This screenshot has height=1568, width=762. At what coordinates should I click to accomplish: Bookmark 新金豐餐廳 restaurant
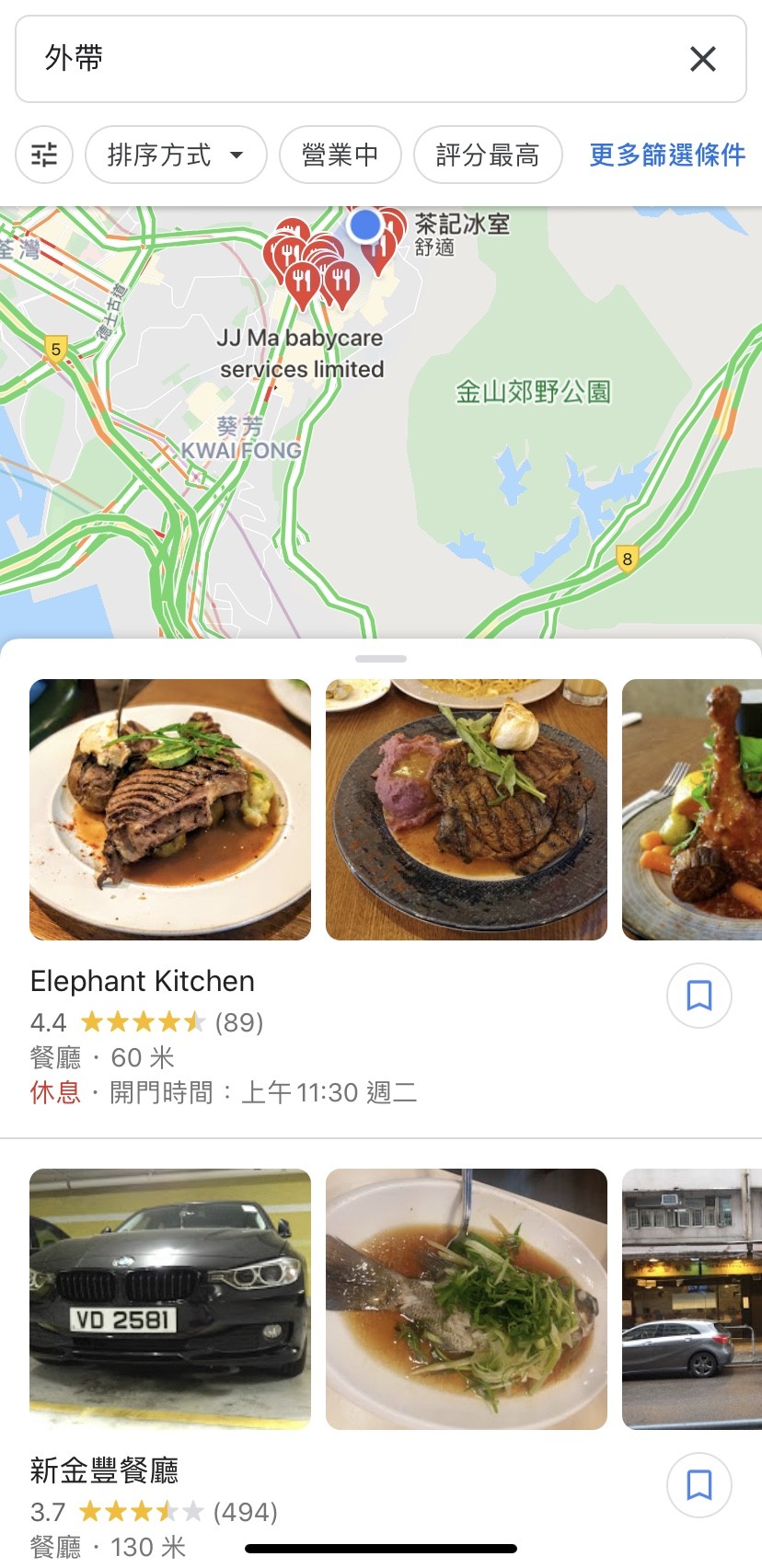[x=698, y=1485]
